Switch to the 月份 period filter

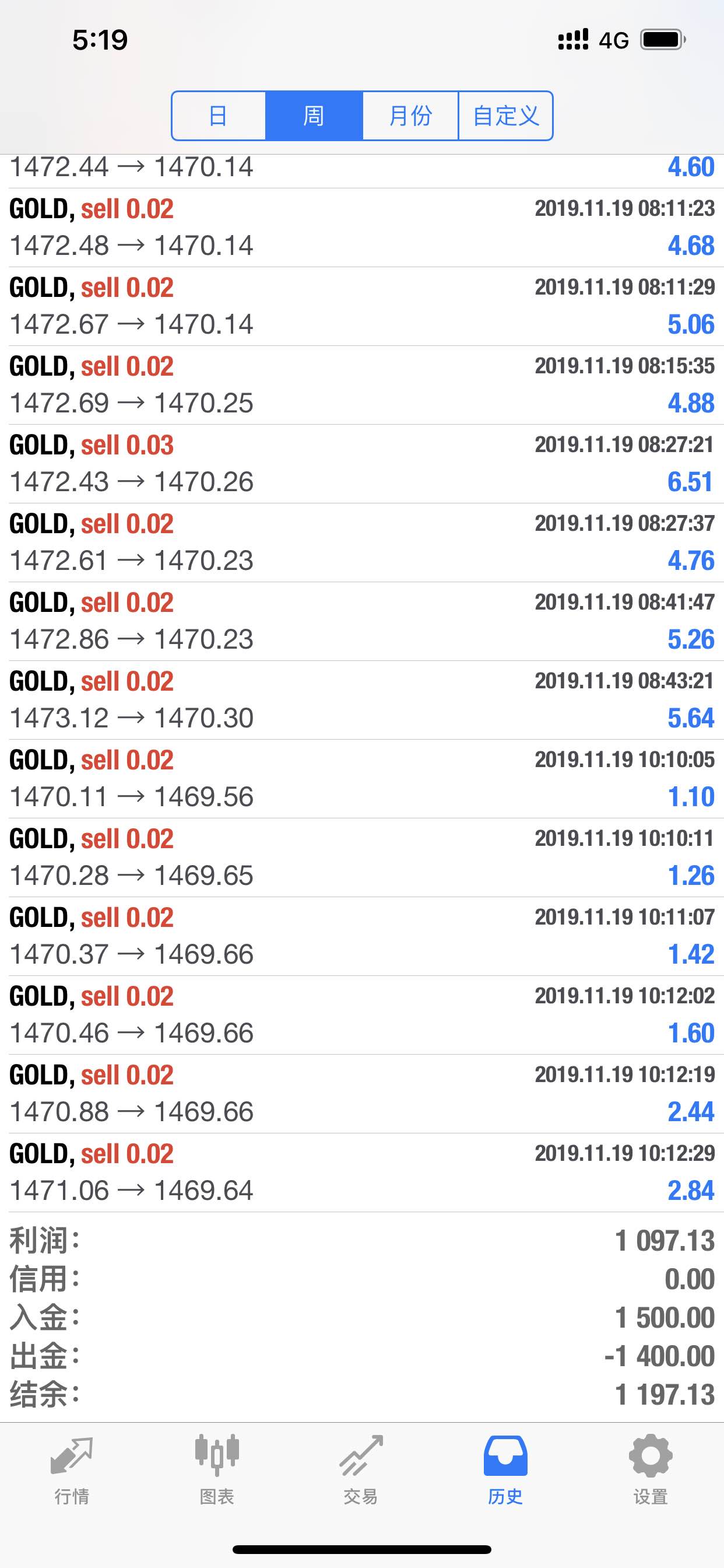[410, 116]
